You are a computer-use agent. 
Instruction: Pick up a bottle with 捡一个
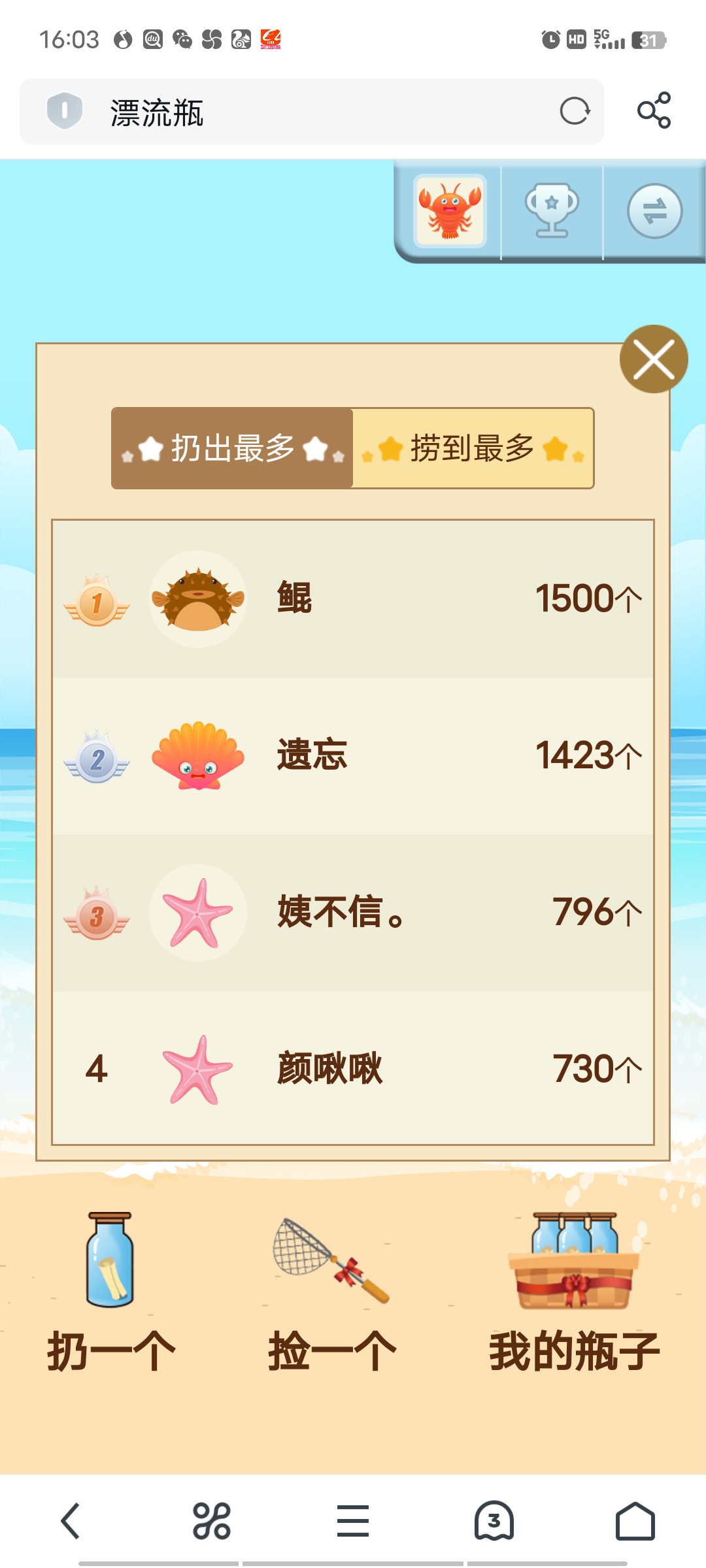[332, 1290]
